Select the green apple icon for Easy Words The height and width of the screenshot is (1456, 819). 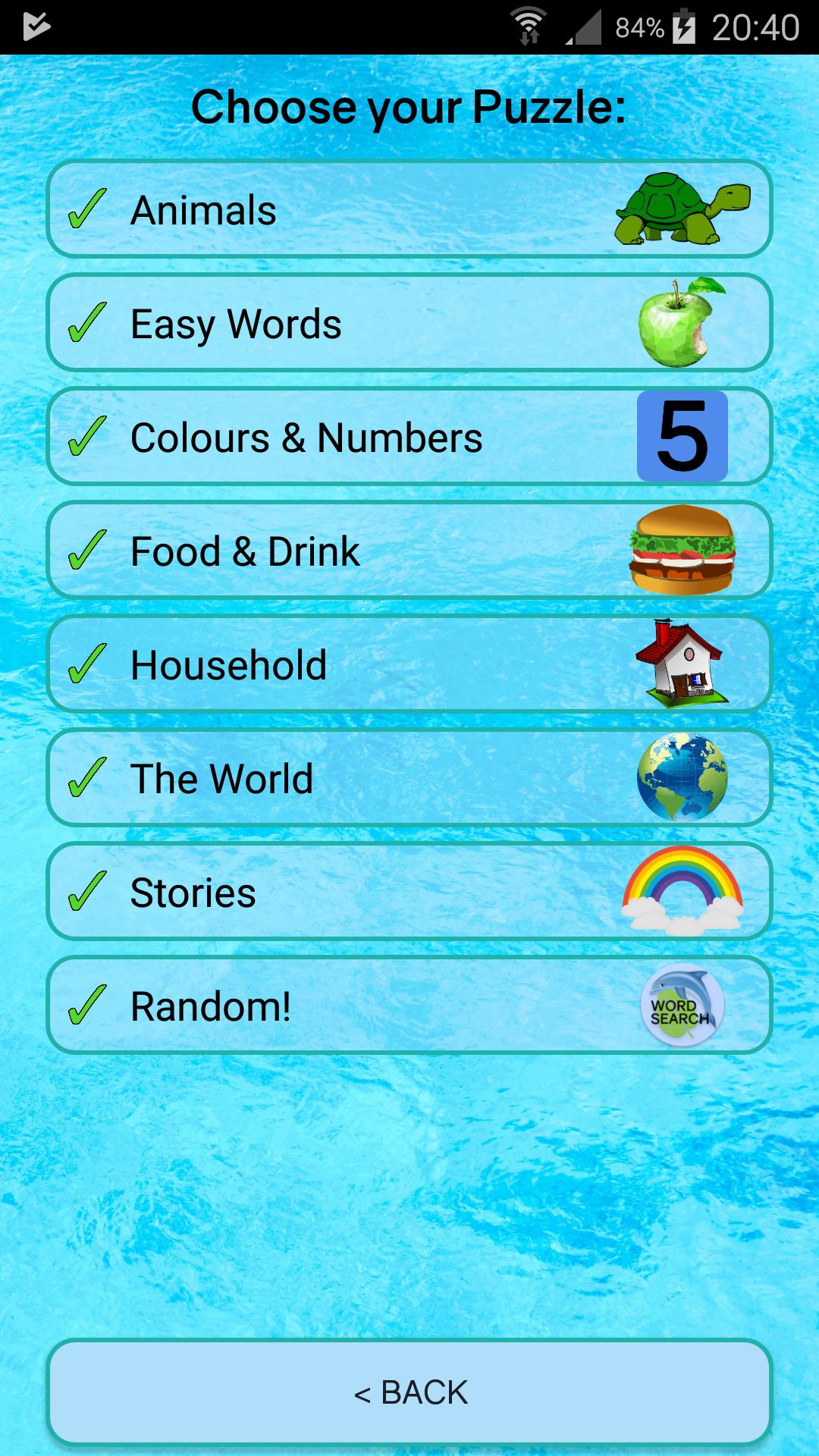point(681,323)
